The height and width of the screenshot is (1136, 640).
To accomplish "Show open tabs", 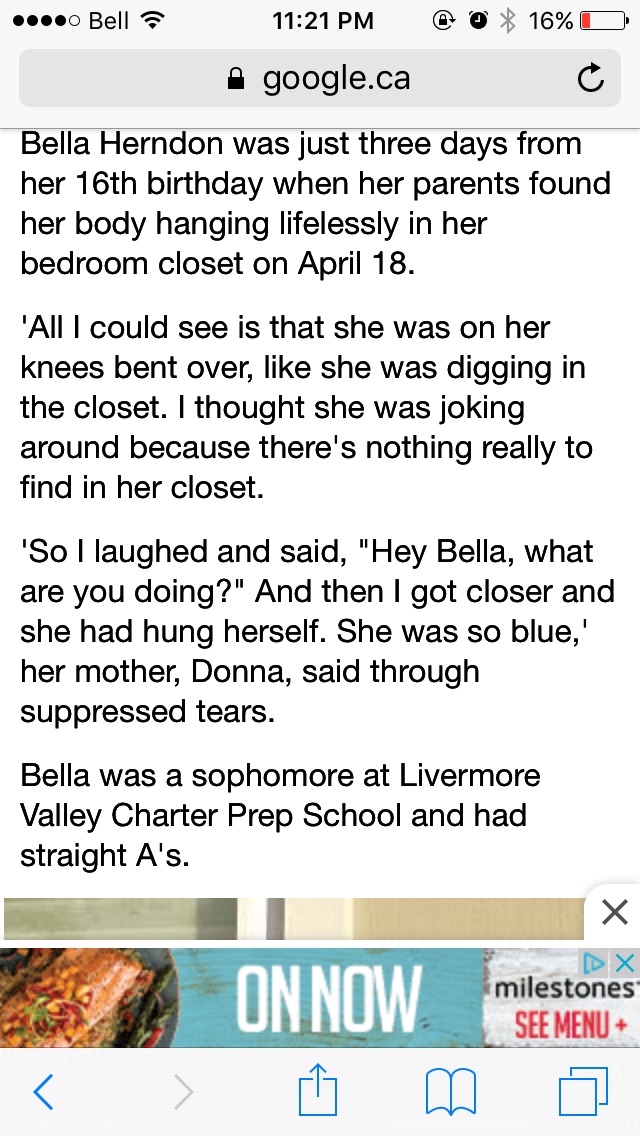I will coord(583,1091).
